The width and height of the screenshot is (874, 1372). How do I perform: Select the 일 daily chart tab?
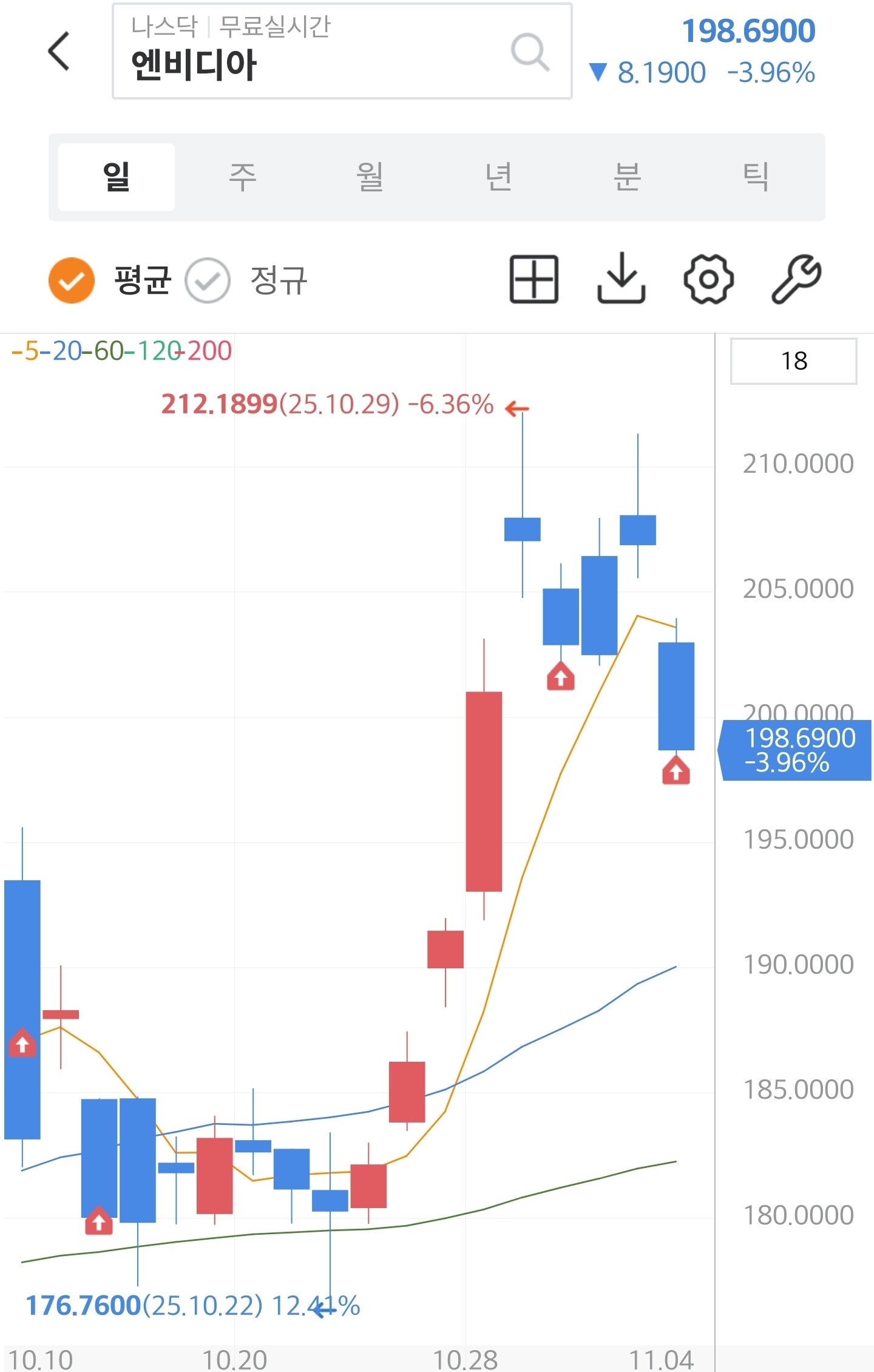pos(117,177)
